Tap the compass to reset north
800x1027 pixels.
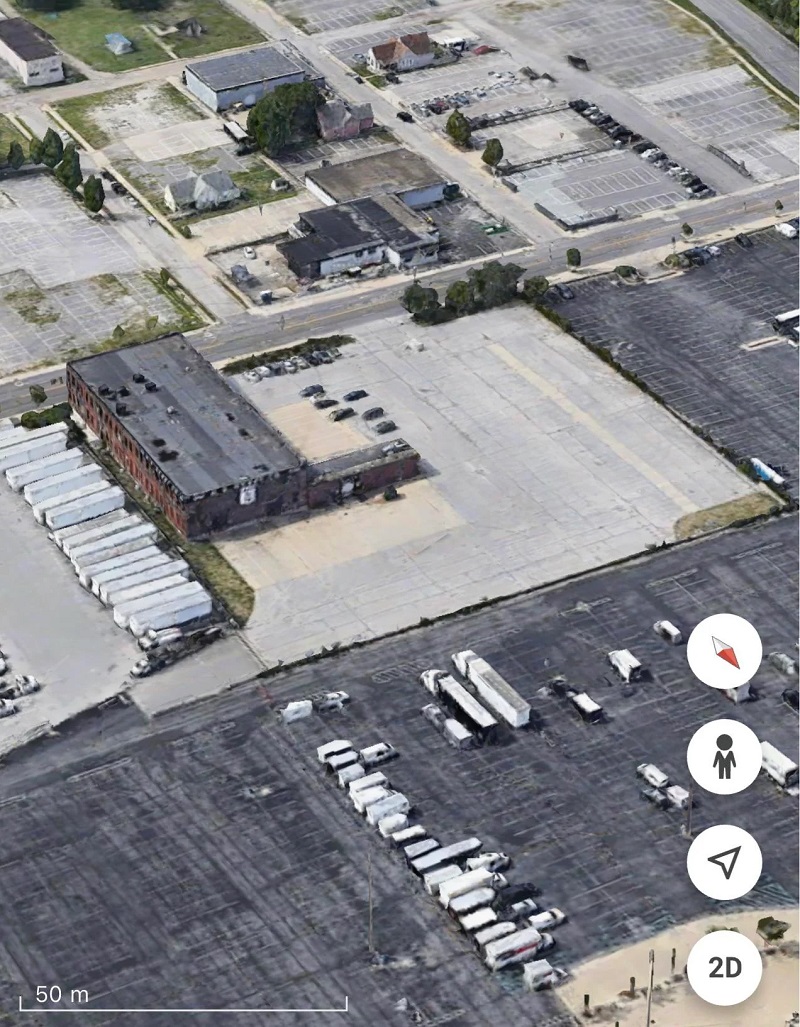click(724, 650)
